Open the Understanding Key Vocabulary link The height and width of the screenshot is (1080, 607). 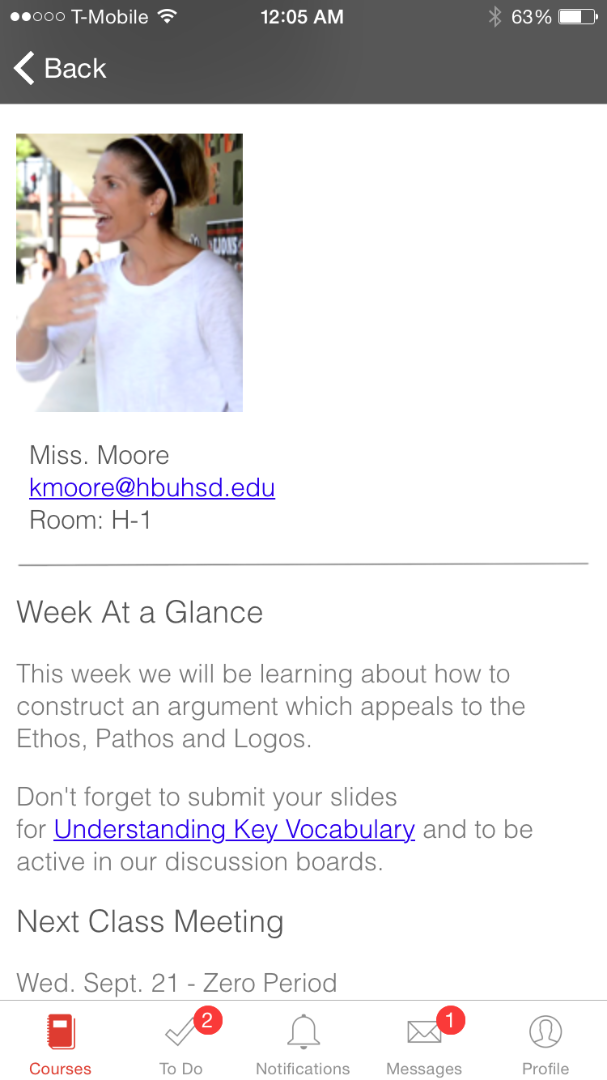tap(234, 829)
